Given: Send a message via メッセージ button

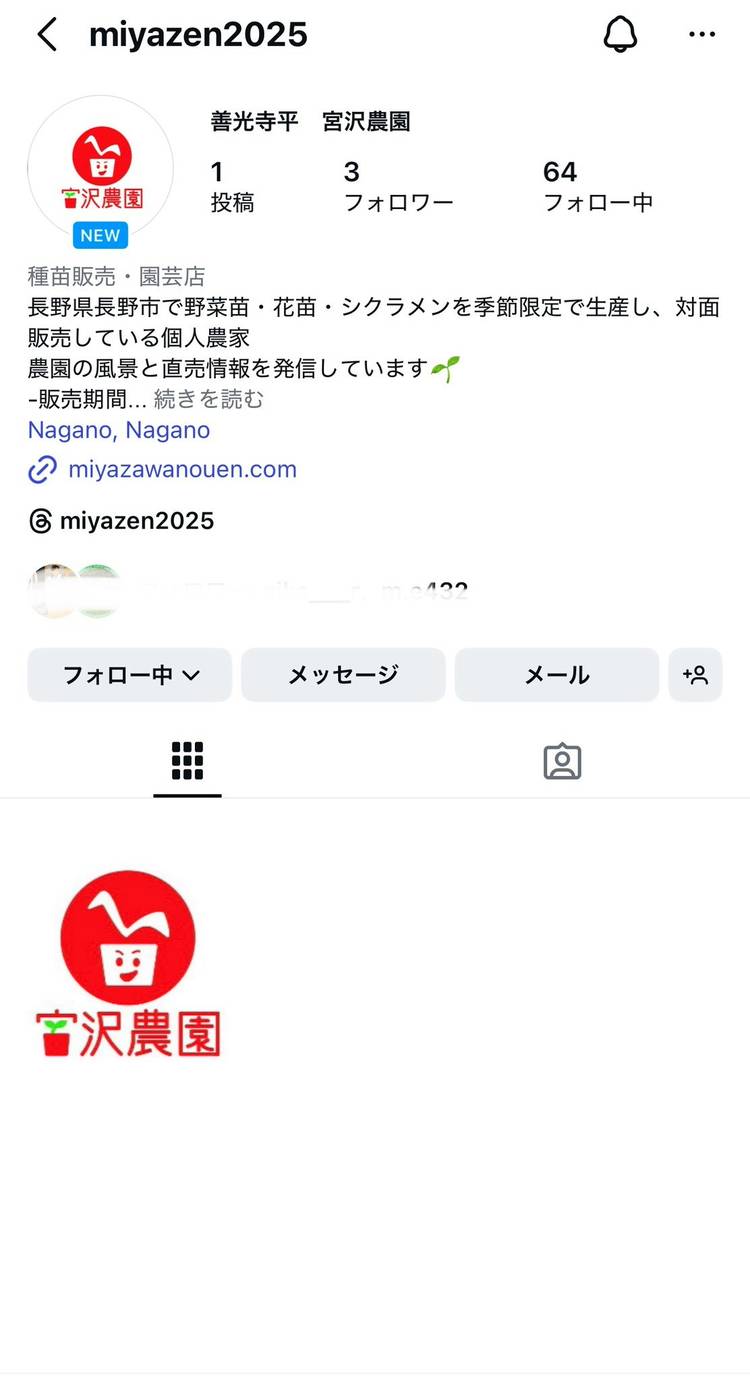Looking at the screenshot, I should click(x=343, y=675).
